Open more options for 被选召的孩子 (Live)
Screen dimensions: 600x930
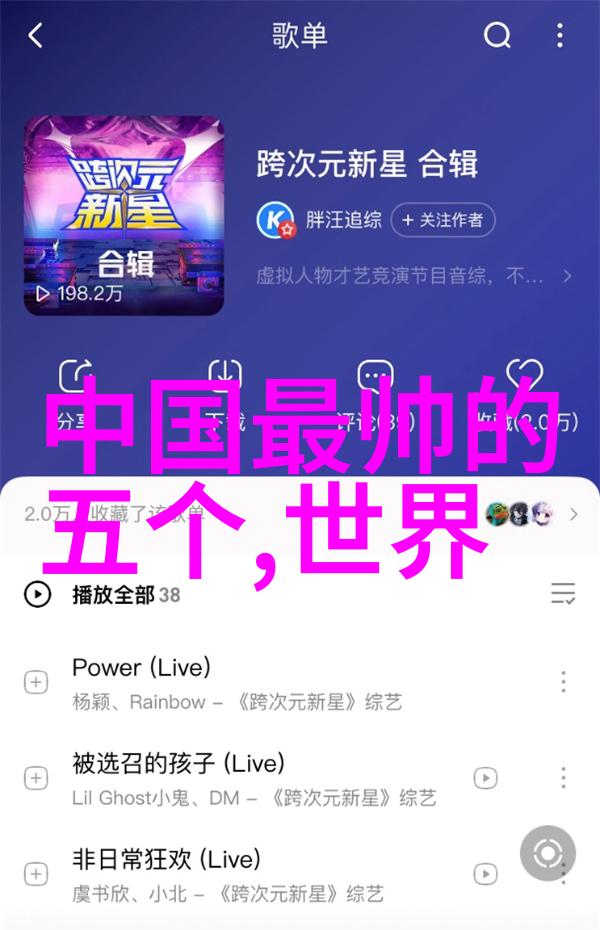tap(563, 777)
